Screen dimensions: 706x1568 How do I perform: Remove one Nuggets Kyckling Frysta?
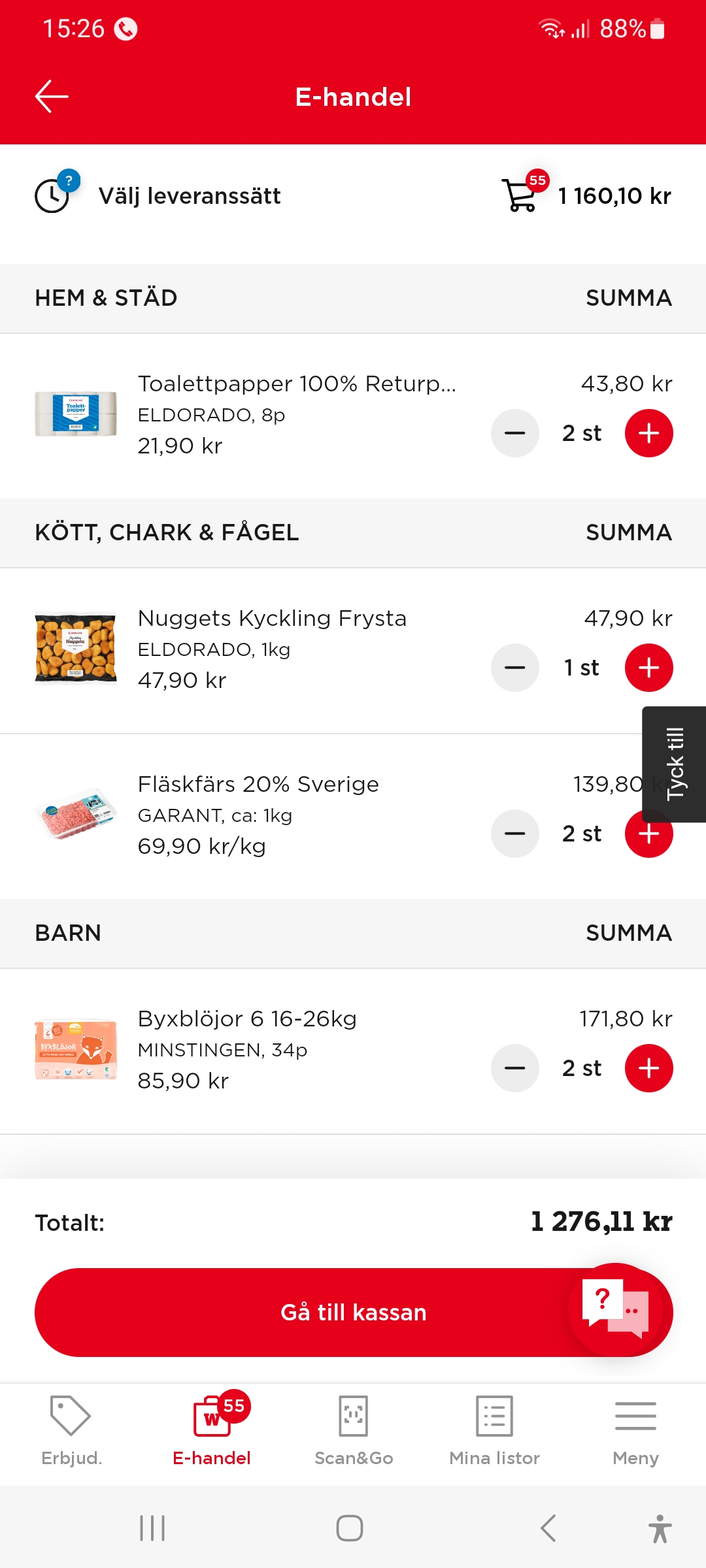click(515, 668)
